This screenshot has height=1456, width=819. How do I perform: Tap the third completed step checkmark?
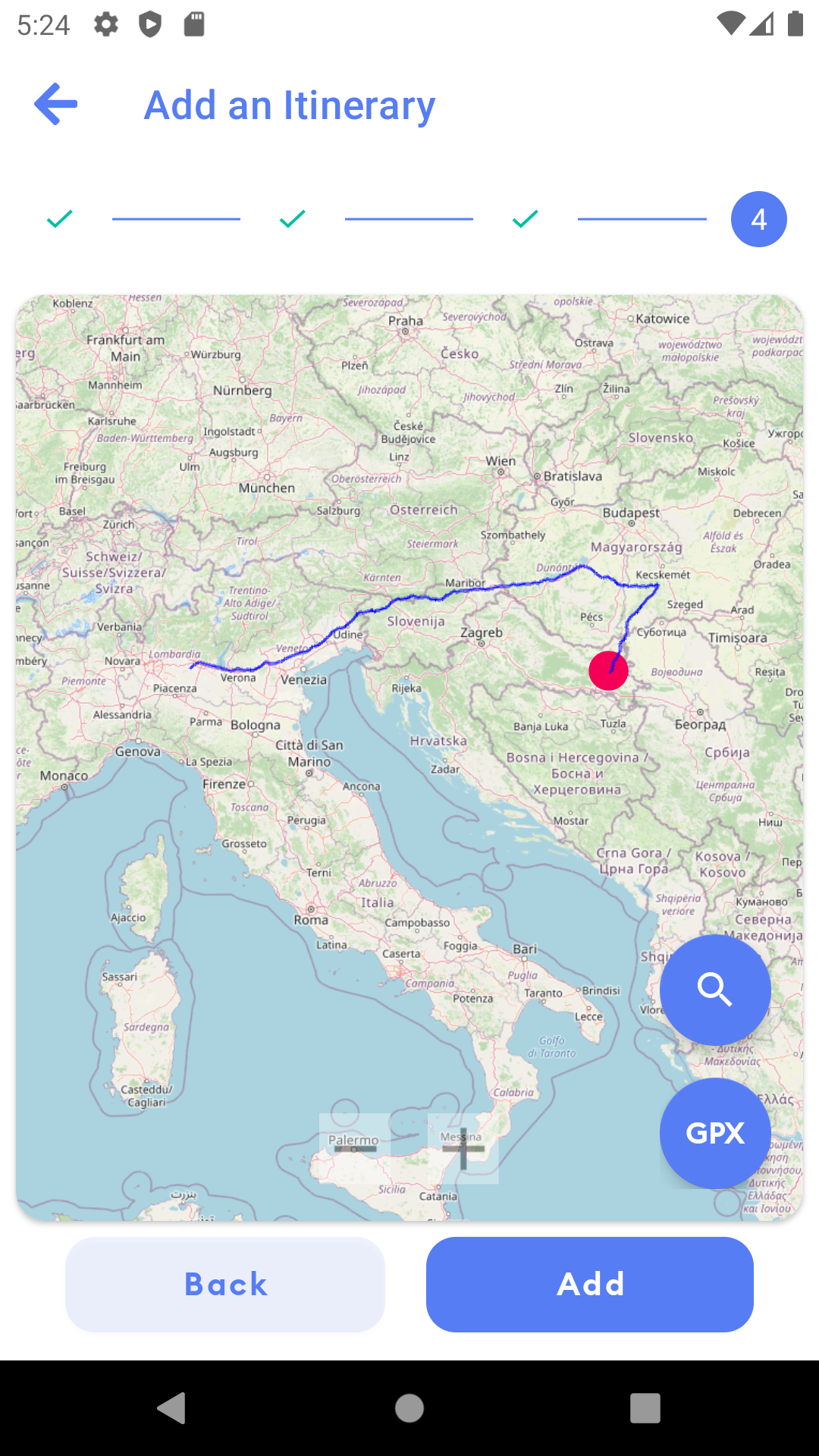[x=523, y=218]
